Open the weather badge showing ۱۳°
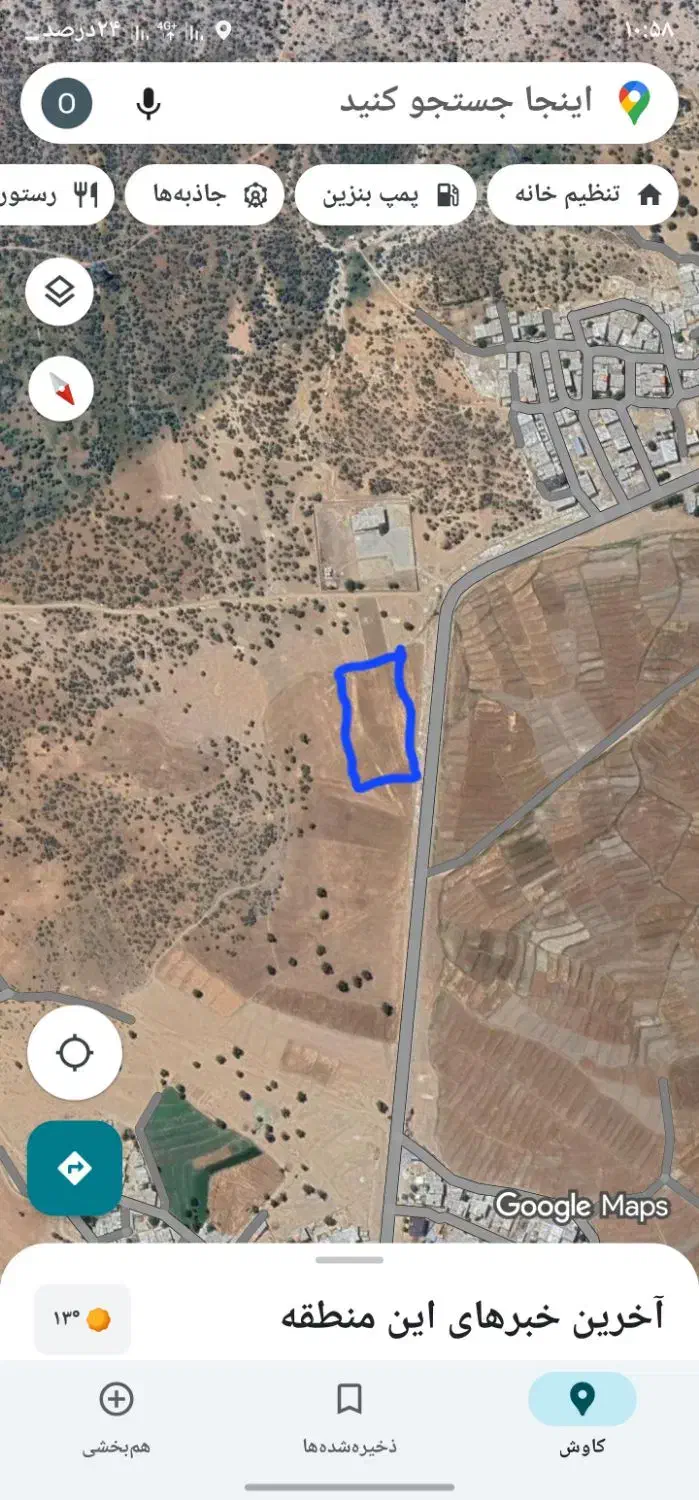The image size is (699, 1500). coord(82,1319)
